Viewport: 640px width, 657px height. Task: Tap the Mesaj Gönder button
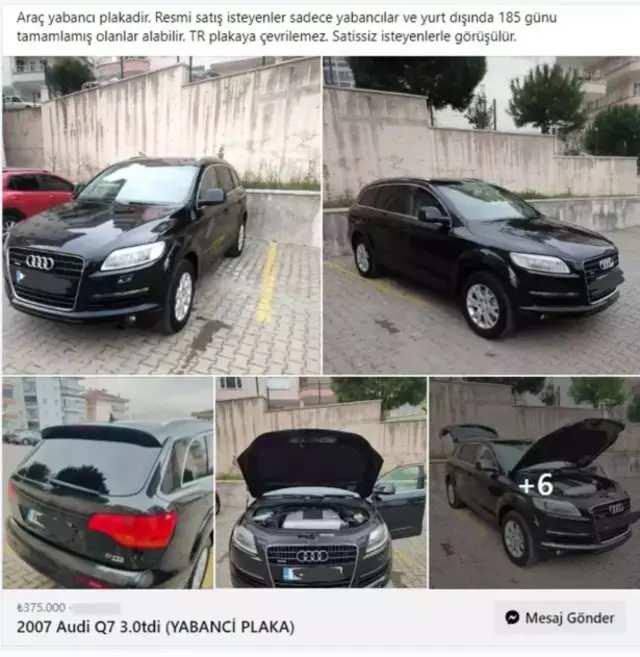pyautogui.click(x=560, y=617)
